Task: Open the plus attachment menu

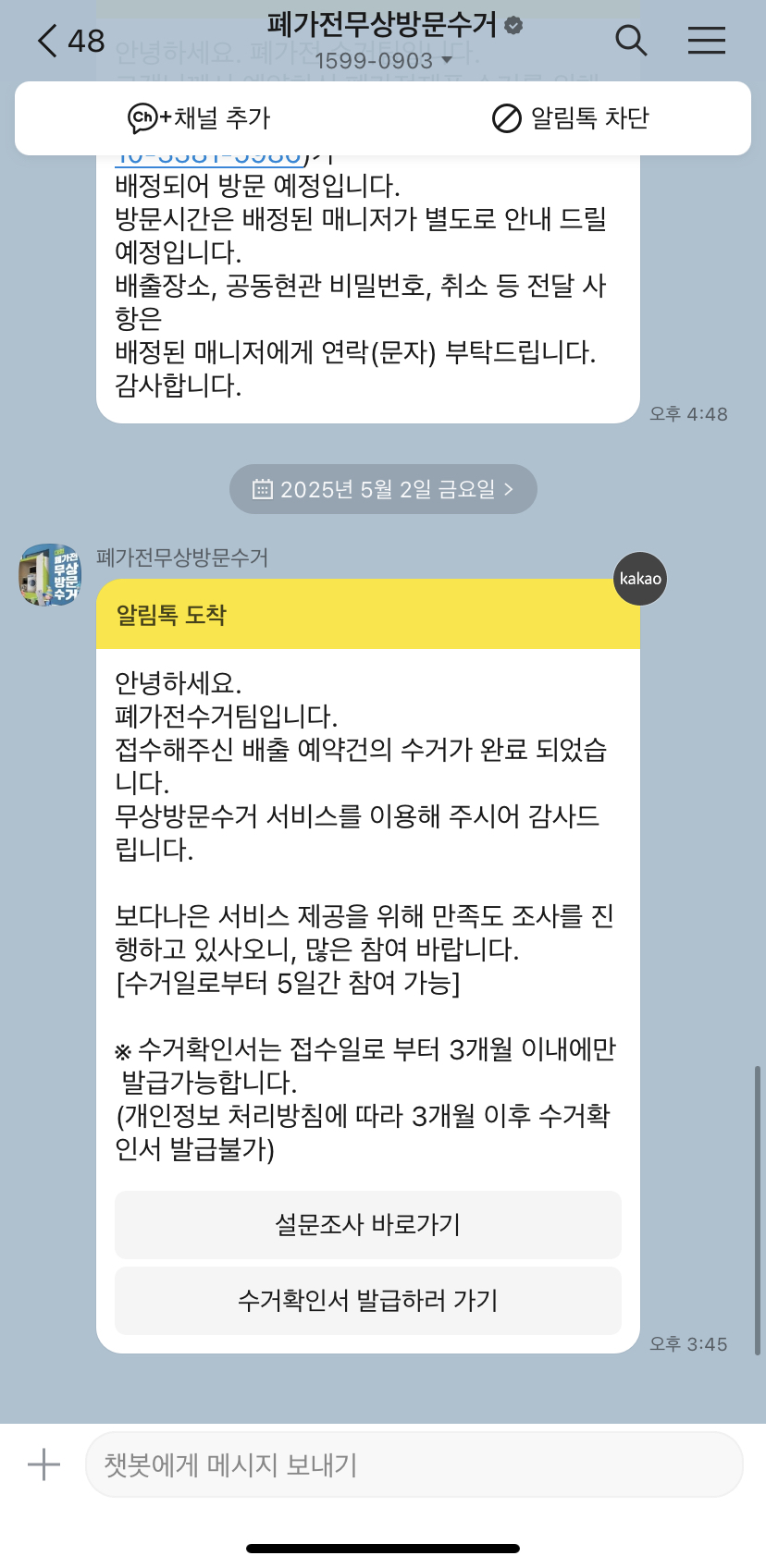Action: [x=43, y=1464]
